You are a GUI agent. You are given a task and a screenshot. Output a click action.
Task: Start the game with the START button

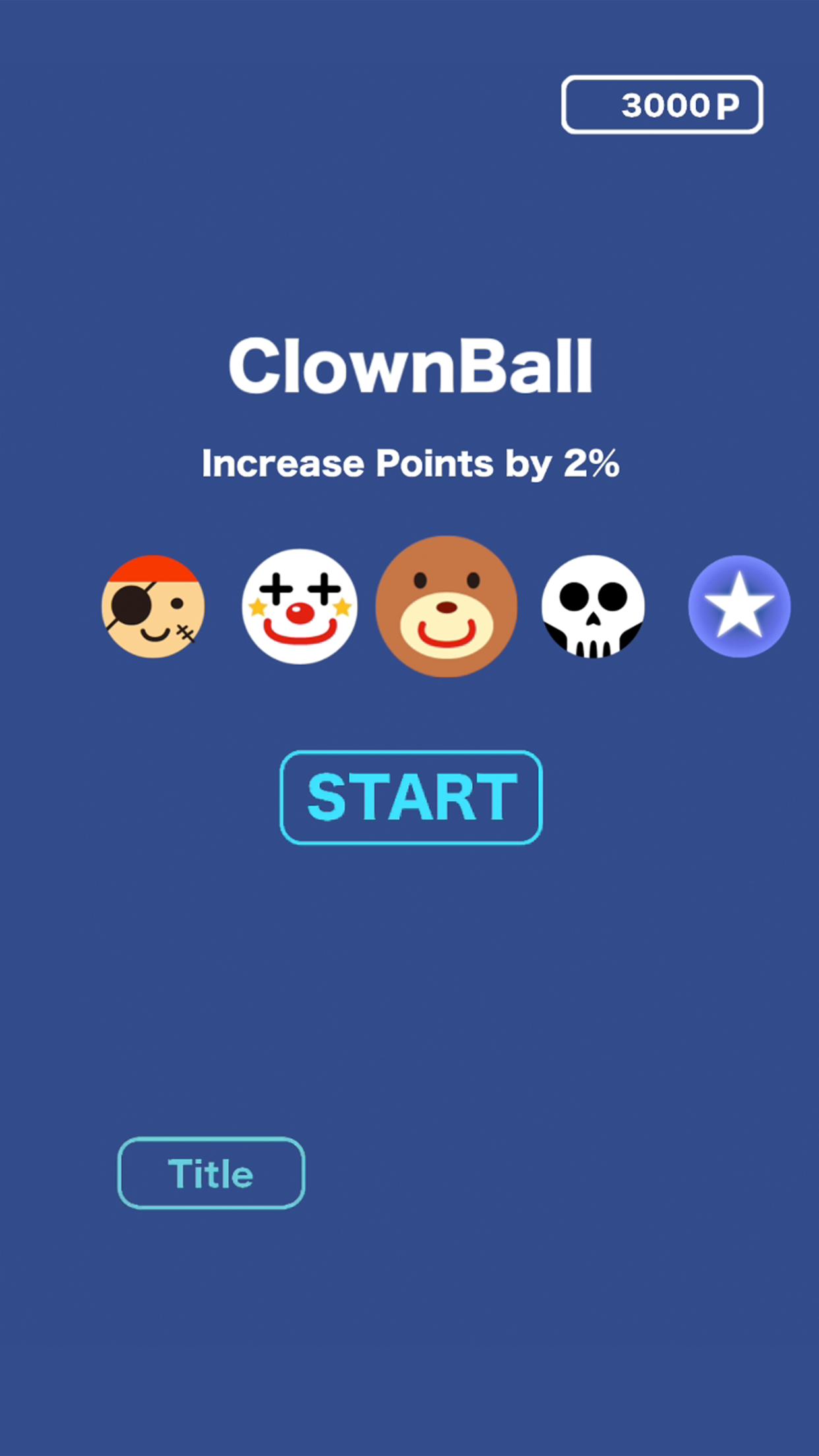[x=411, y=797]
